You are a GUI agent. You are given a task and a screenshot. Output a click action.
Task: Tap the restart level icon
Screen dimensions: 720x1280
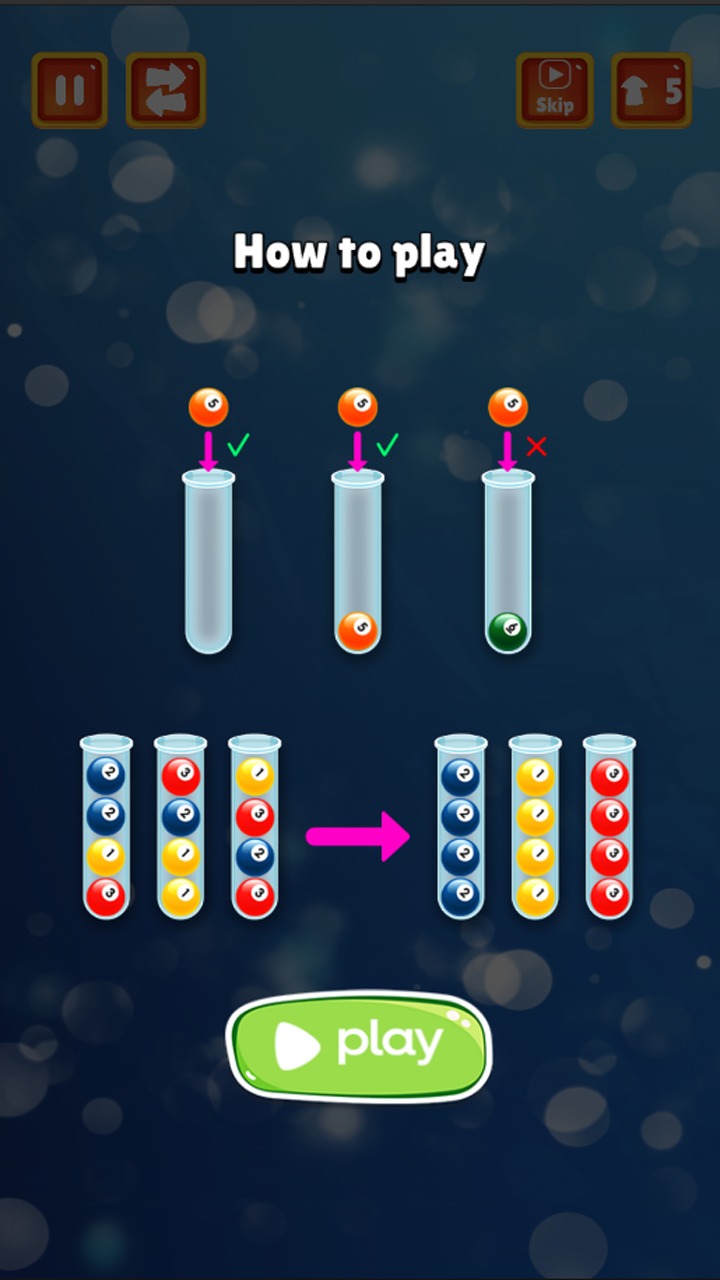166,90
